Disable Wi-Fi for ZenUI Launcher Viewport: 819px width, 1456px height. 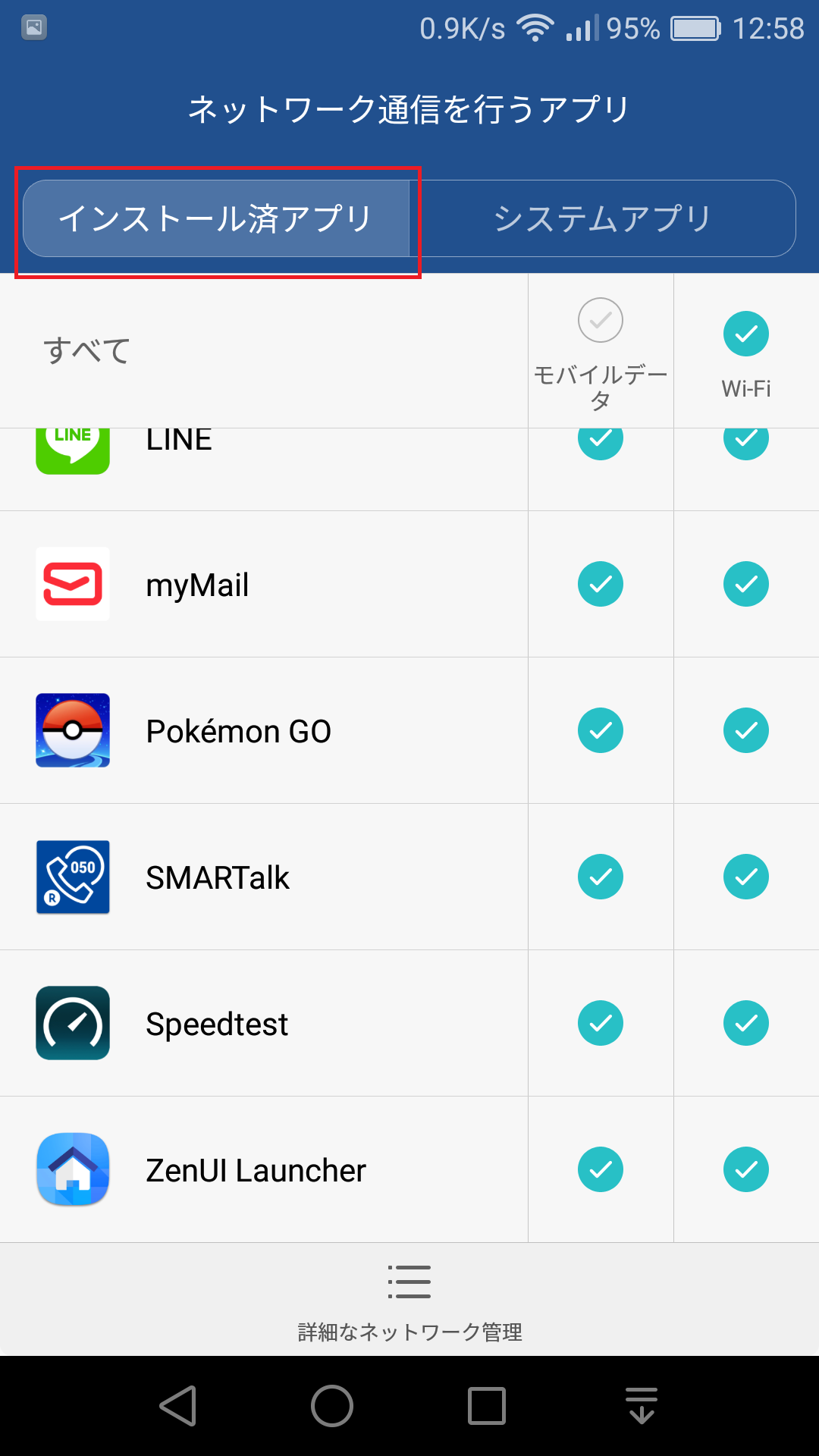pos(746,1169)
